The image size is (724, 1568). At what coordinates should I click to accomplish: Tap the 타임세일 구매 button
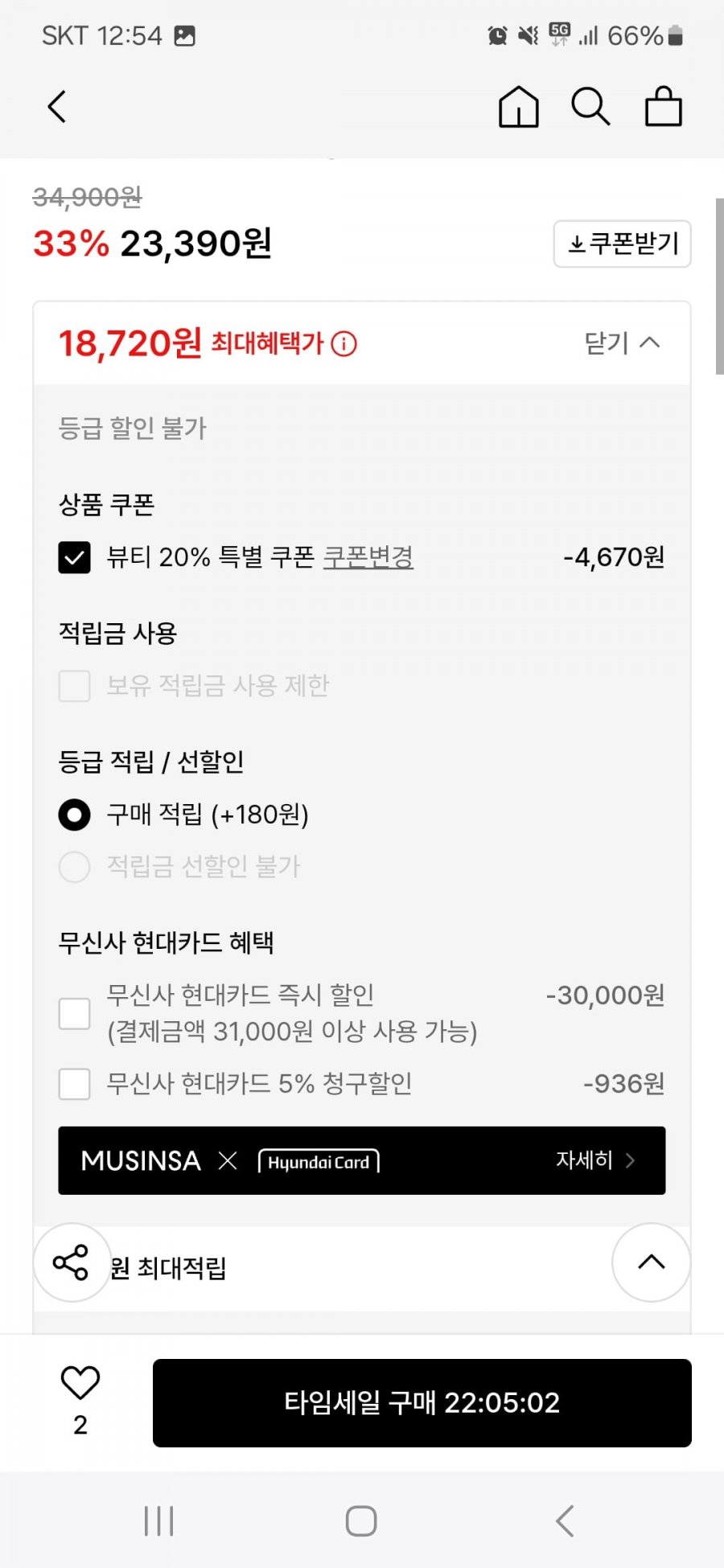pyautogui.click(x=422, y=1403)
